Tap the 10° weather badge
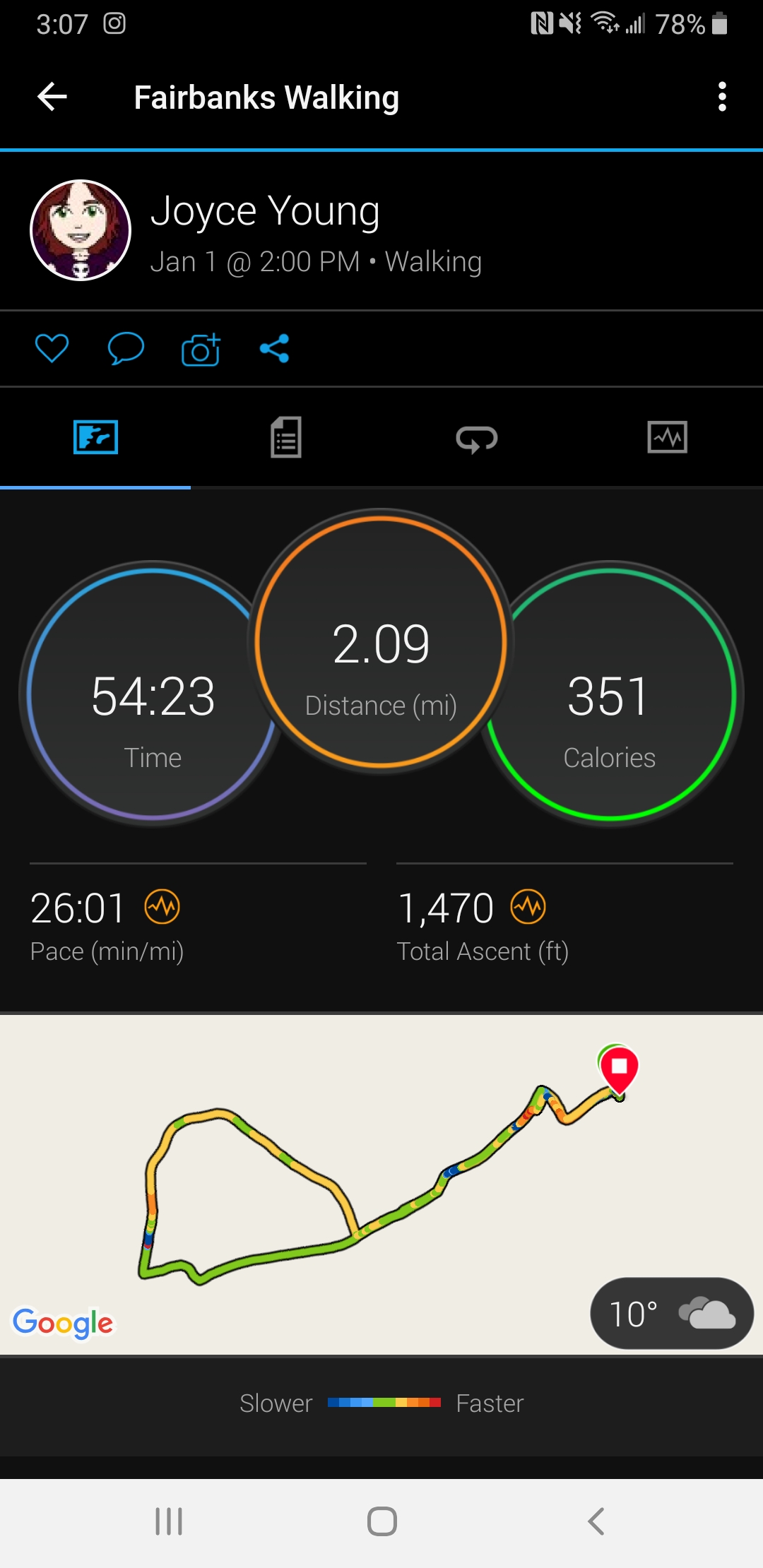This screenshot has width=763, height=1568. coord(672,1314)
